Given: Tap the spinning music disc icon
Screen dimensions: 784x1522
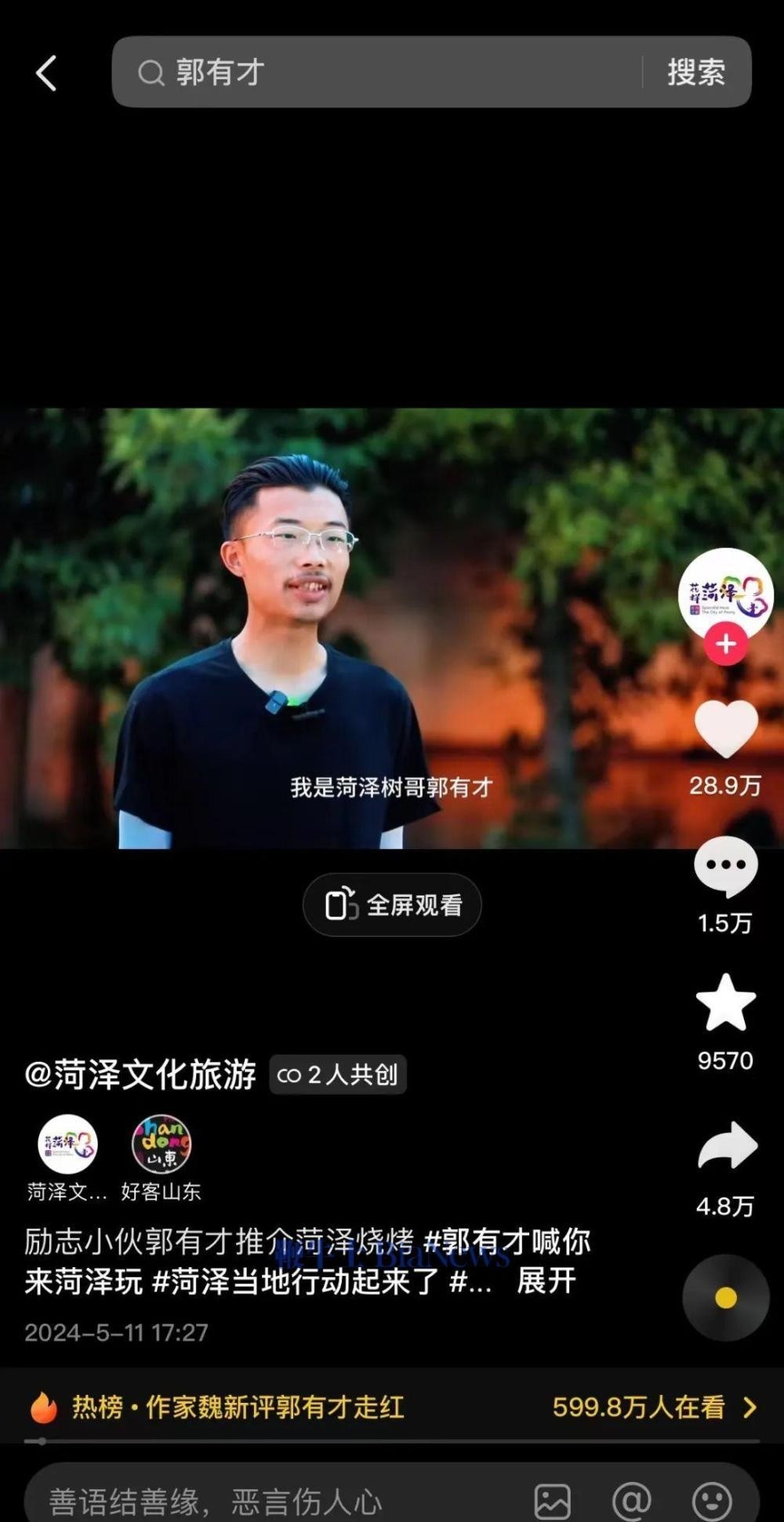Looking at the screenshot, I should [725, 1296].
